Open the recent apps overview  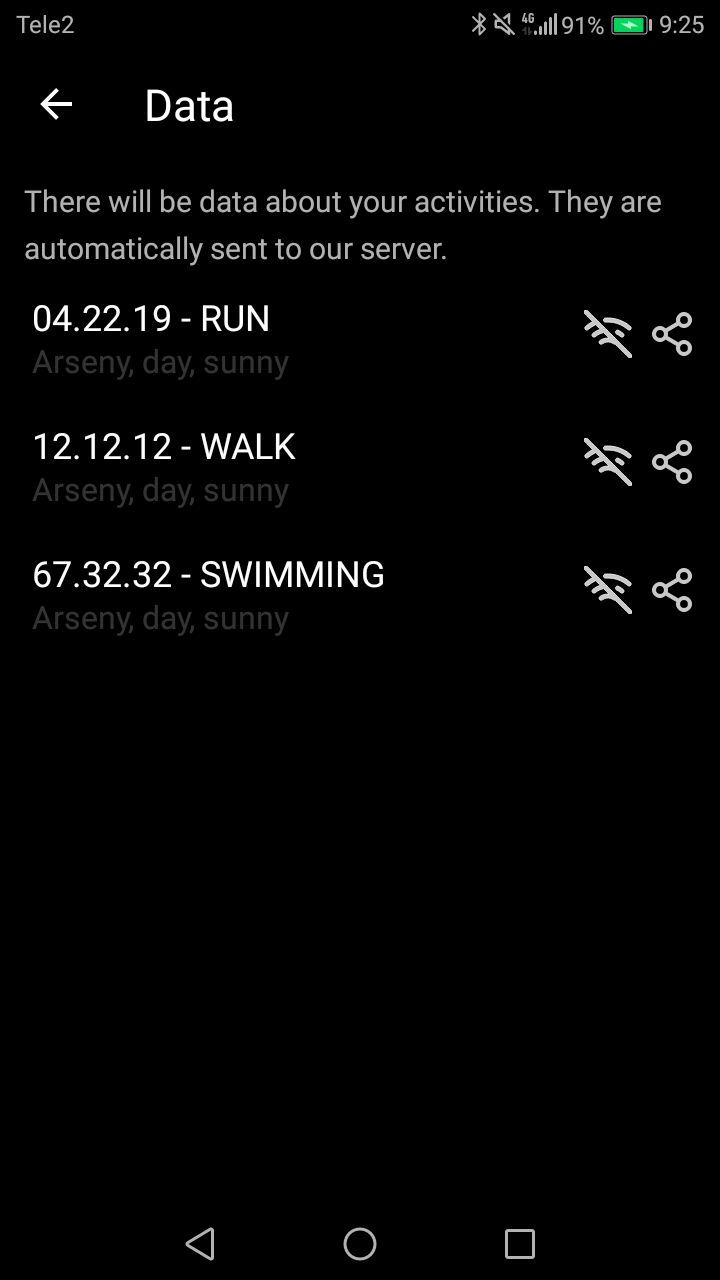point(520,1244)
